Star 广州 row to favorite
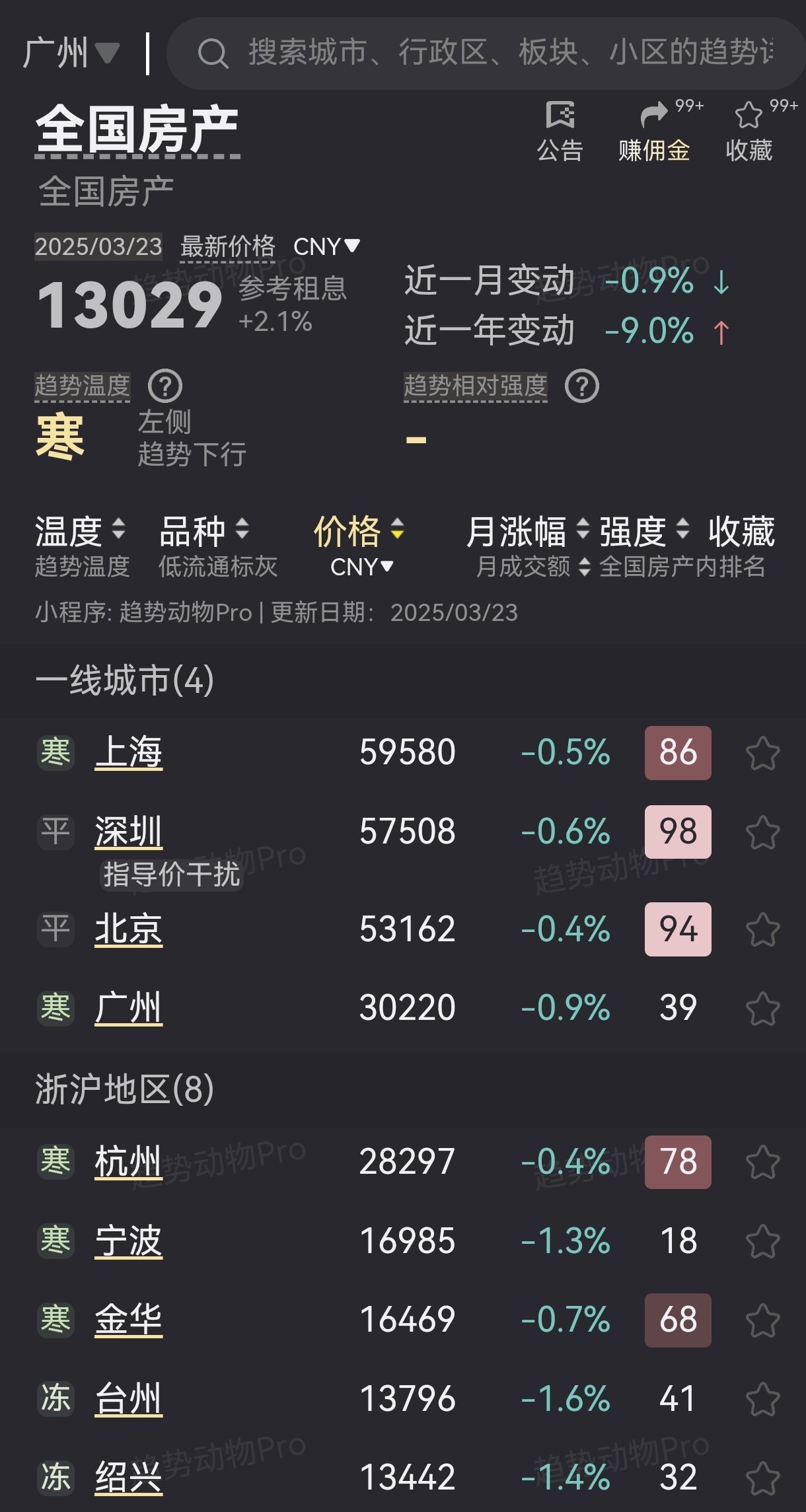Viewport: 806px width, 1512px height. click(x=763, y=1009)
